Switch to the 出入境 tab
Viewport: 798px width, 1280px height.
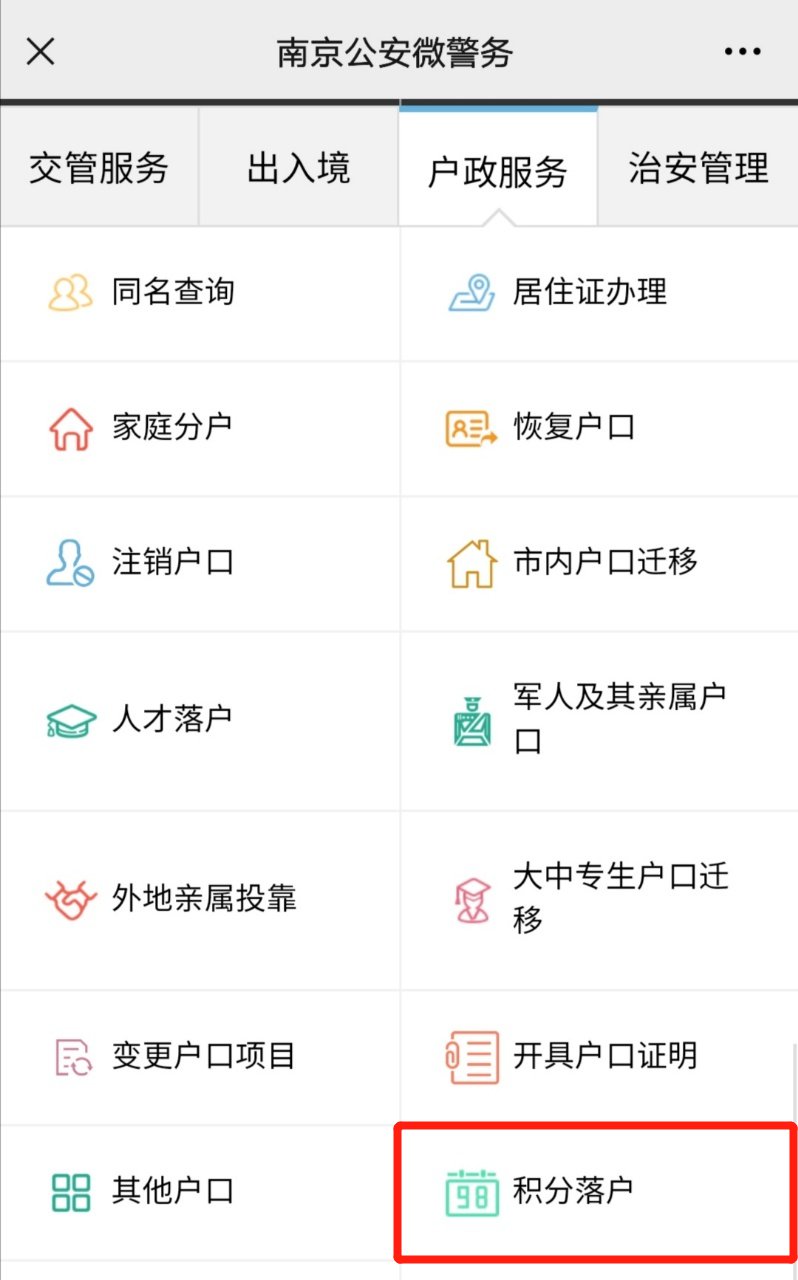coord(299,168)
